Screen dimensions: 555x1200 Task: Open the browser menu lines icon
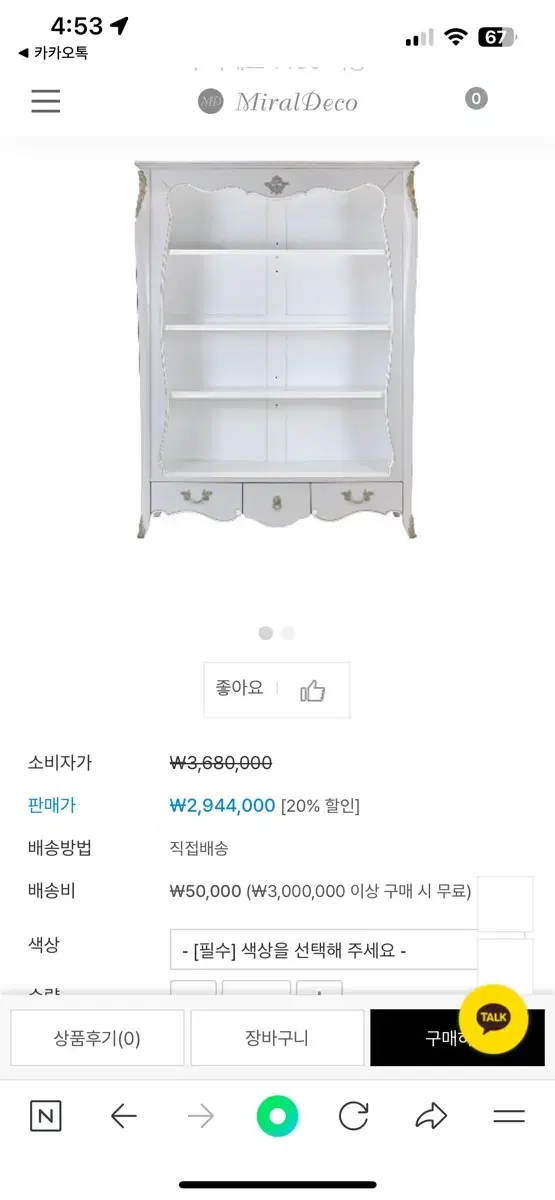tap(509, 1116)
